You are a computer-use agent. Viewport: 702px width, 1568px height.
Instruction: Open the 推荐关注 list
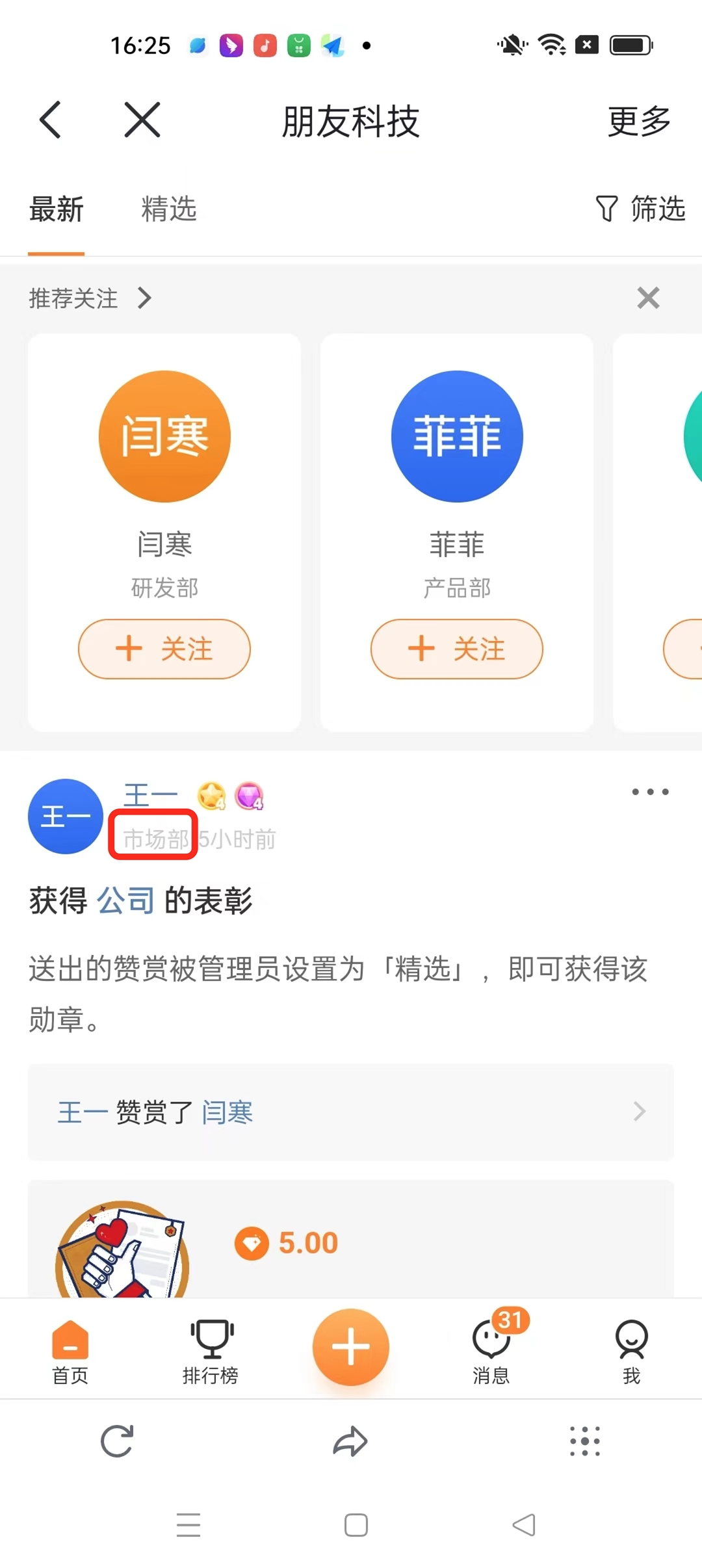[x=90, y=298]
